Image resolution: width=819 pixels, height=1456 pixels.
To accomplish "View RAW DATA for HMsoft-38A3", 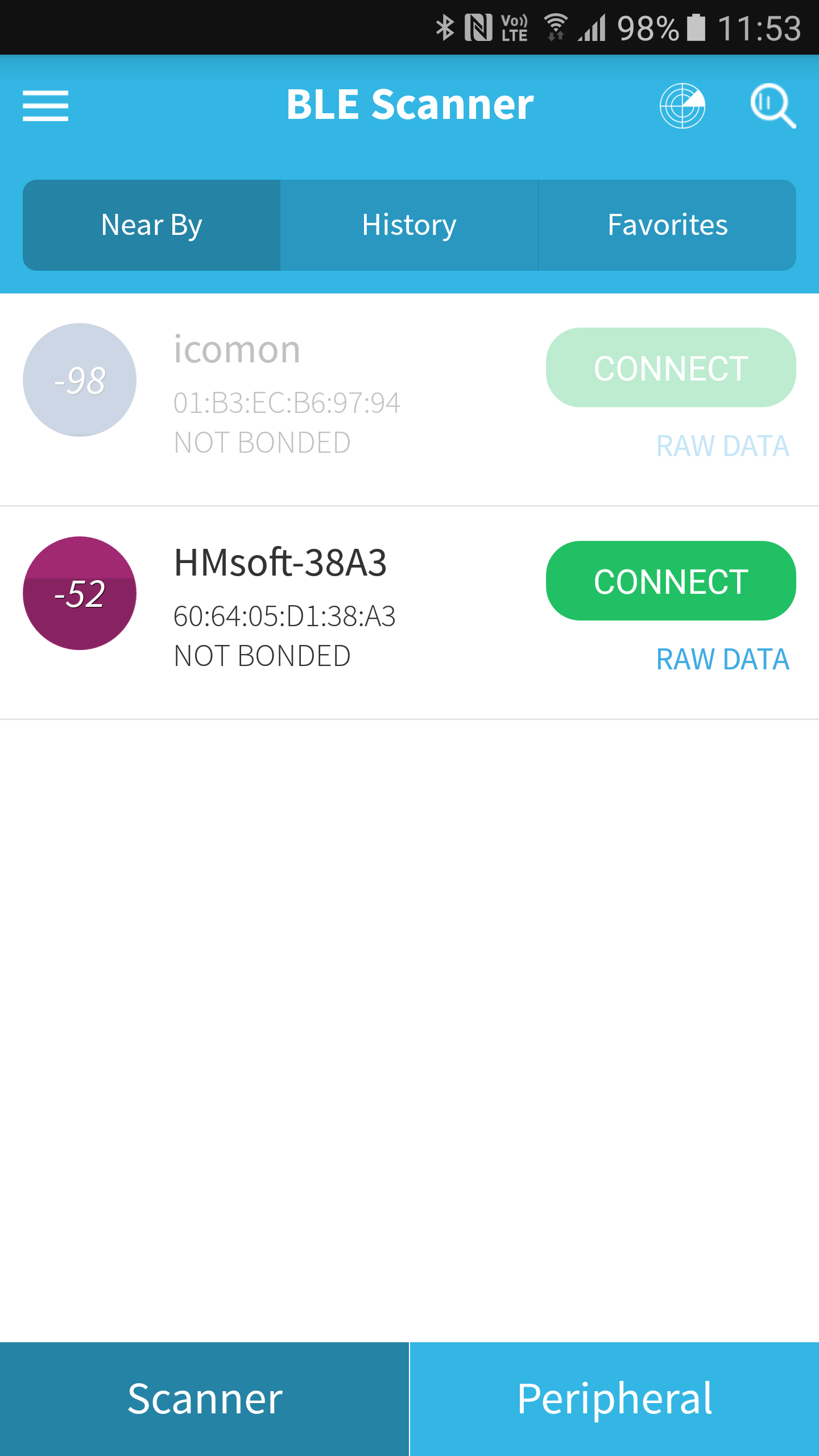I will click(723, 659).
